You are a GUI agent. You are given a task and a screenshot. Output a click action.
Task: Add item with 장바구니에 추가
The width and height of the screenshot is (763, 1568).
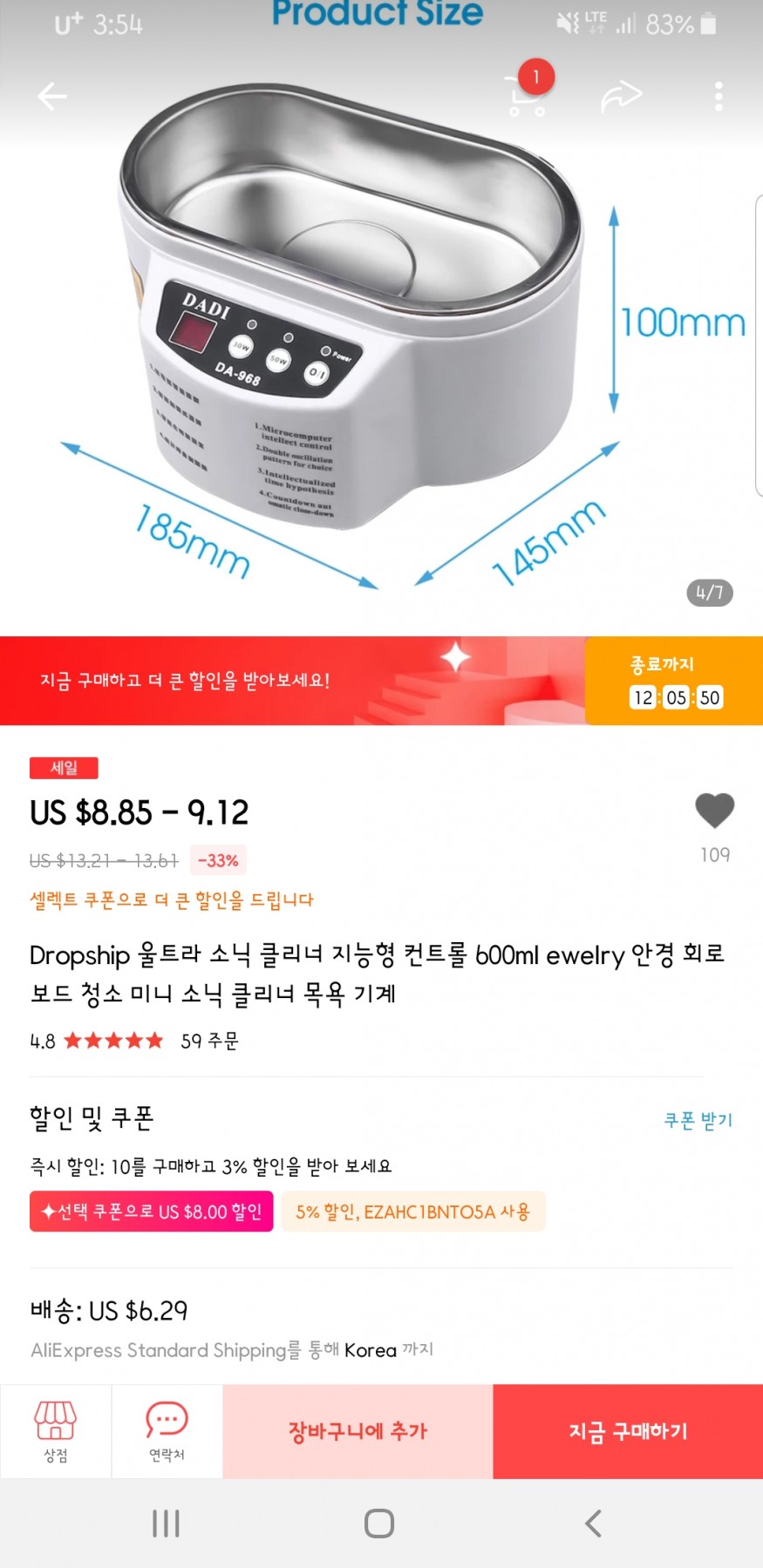pyautogui.click(x=358, y=1431)
